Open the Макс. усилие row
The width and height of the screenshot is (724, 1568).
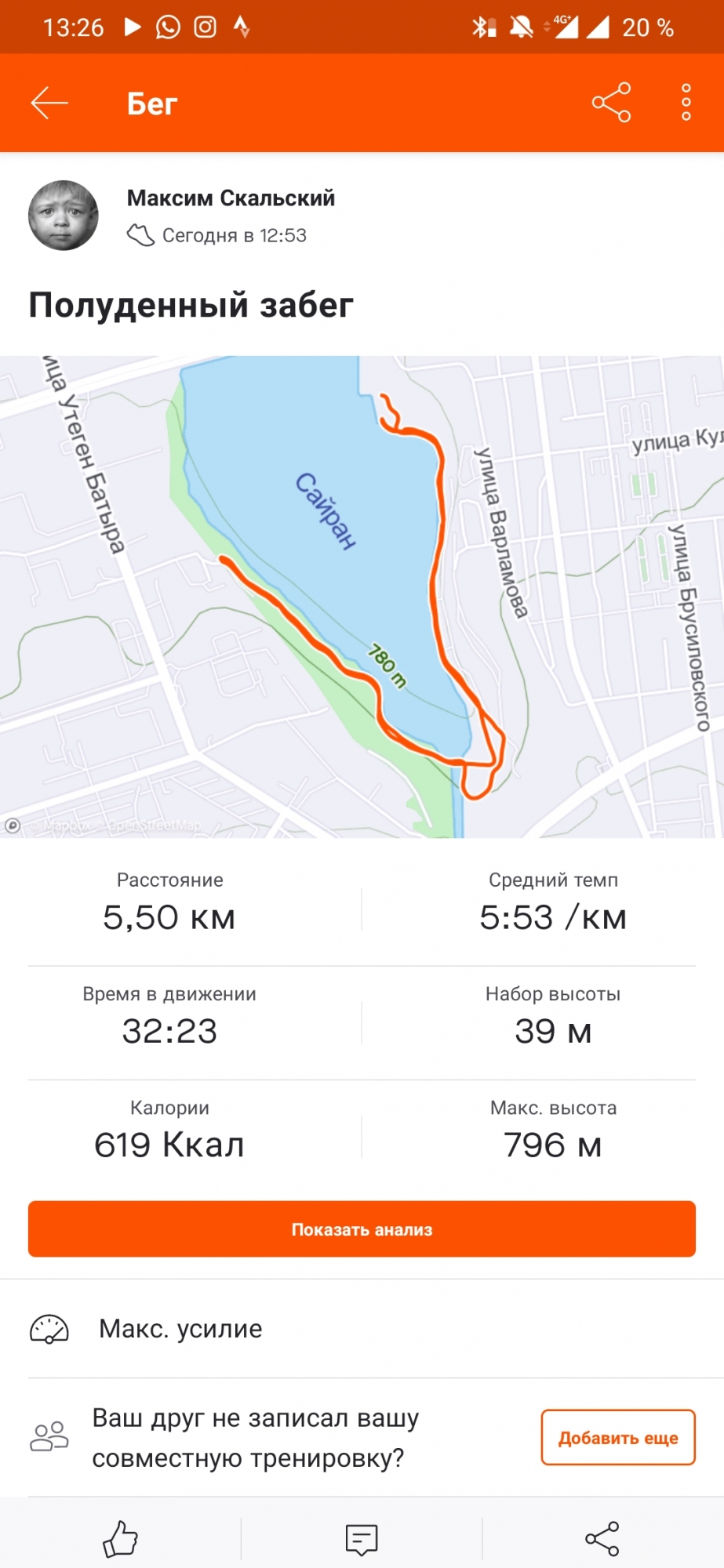[x=362, y=1329]
